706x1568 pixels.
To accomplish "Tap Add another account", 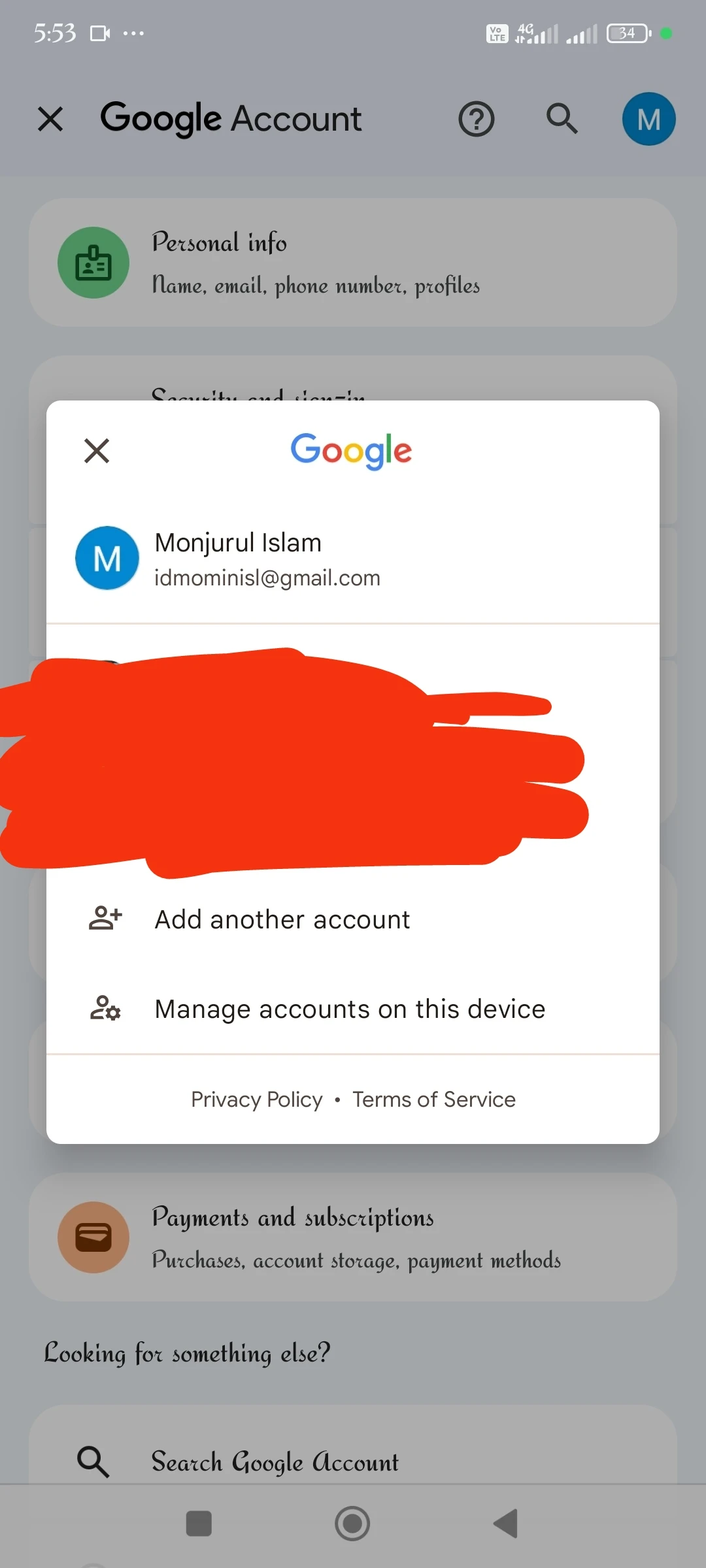I will (x=282, y=919).
